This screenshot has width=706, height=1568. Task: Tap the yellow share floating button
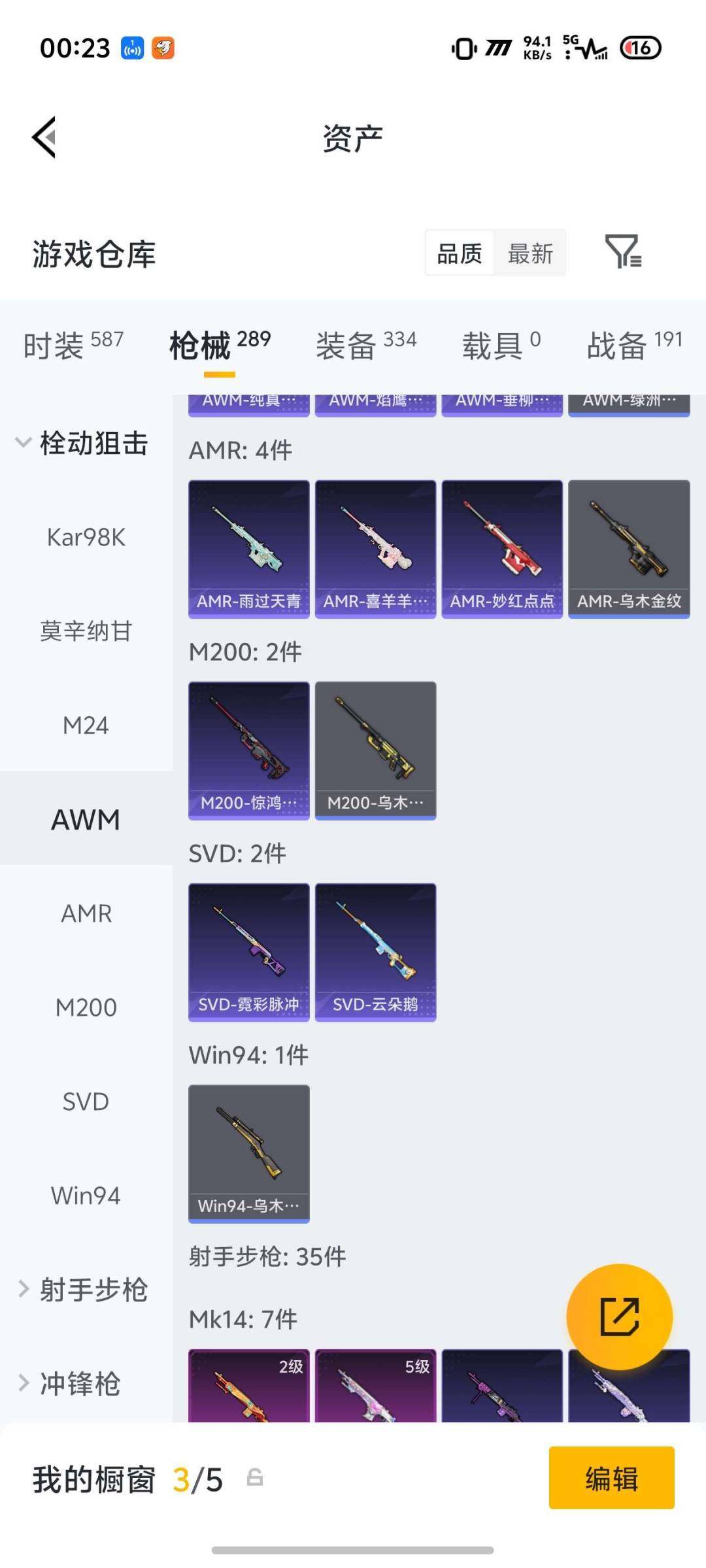pyautogui.click(x=619, y=1316)
